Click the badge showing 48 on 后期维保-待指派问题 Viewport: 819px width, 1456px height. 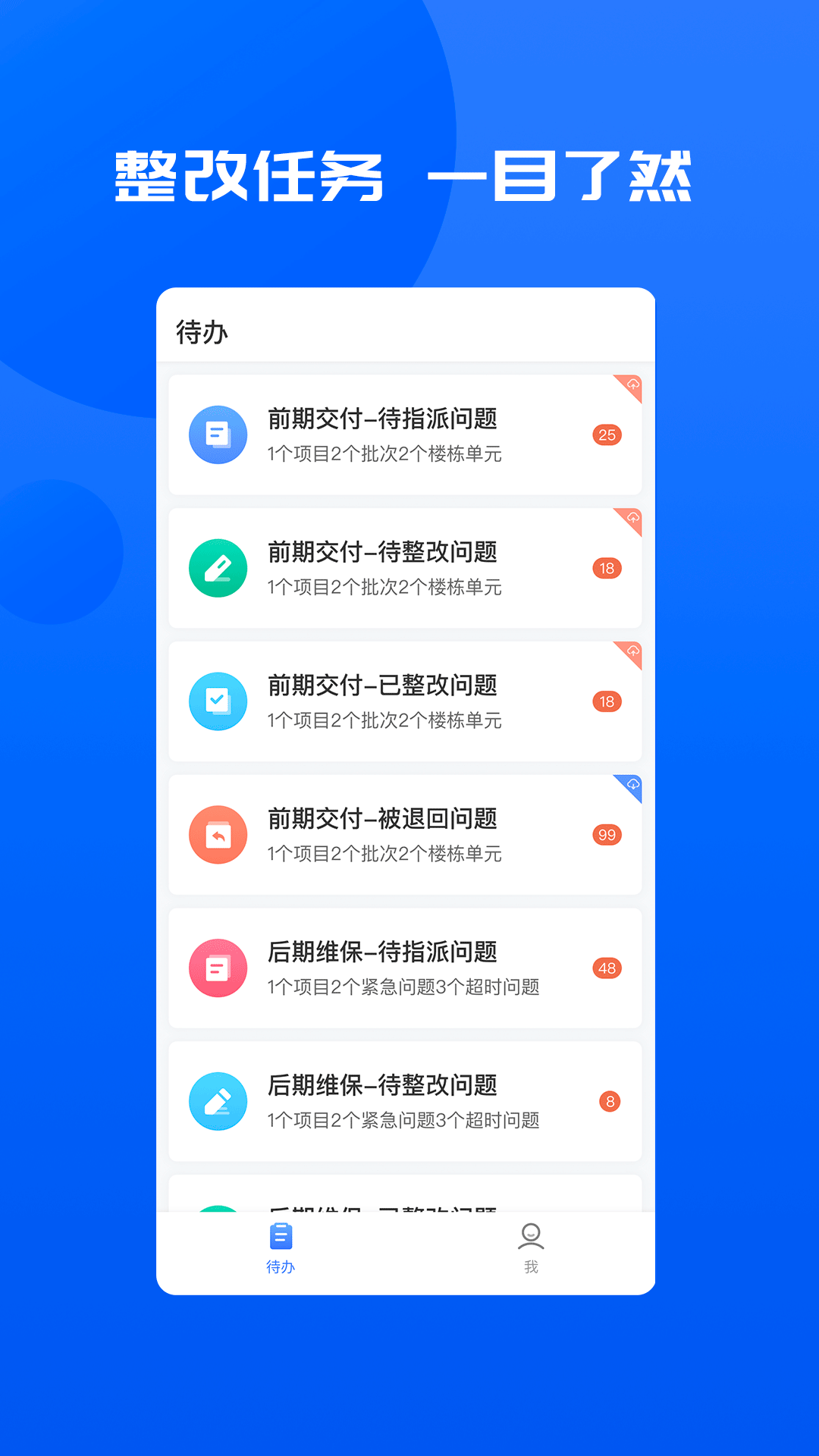[607, 968]
